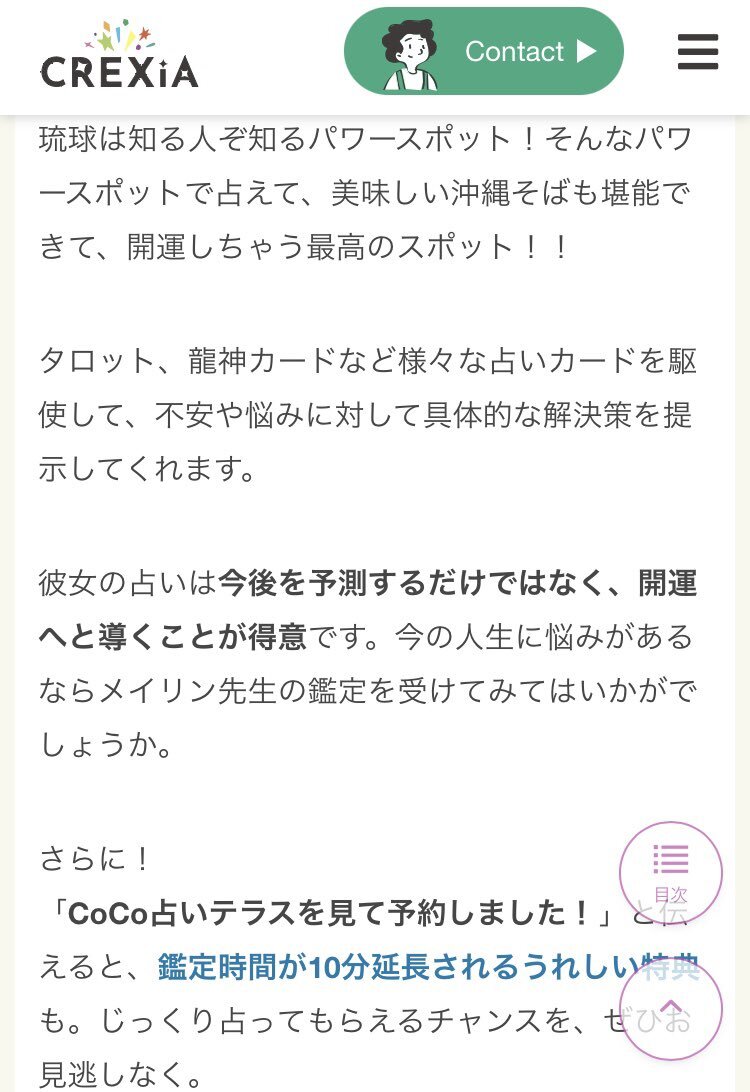
Task: Go to the CREXiA homepage logo
Action: pyautogui.click(x=119, y=55)
